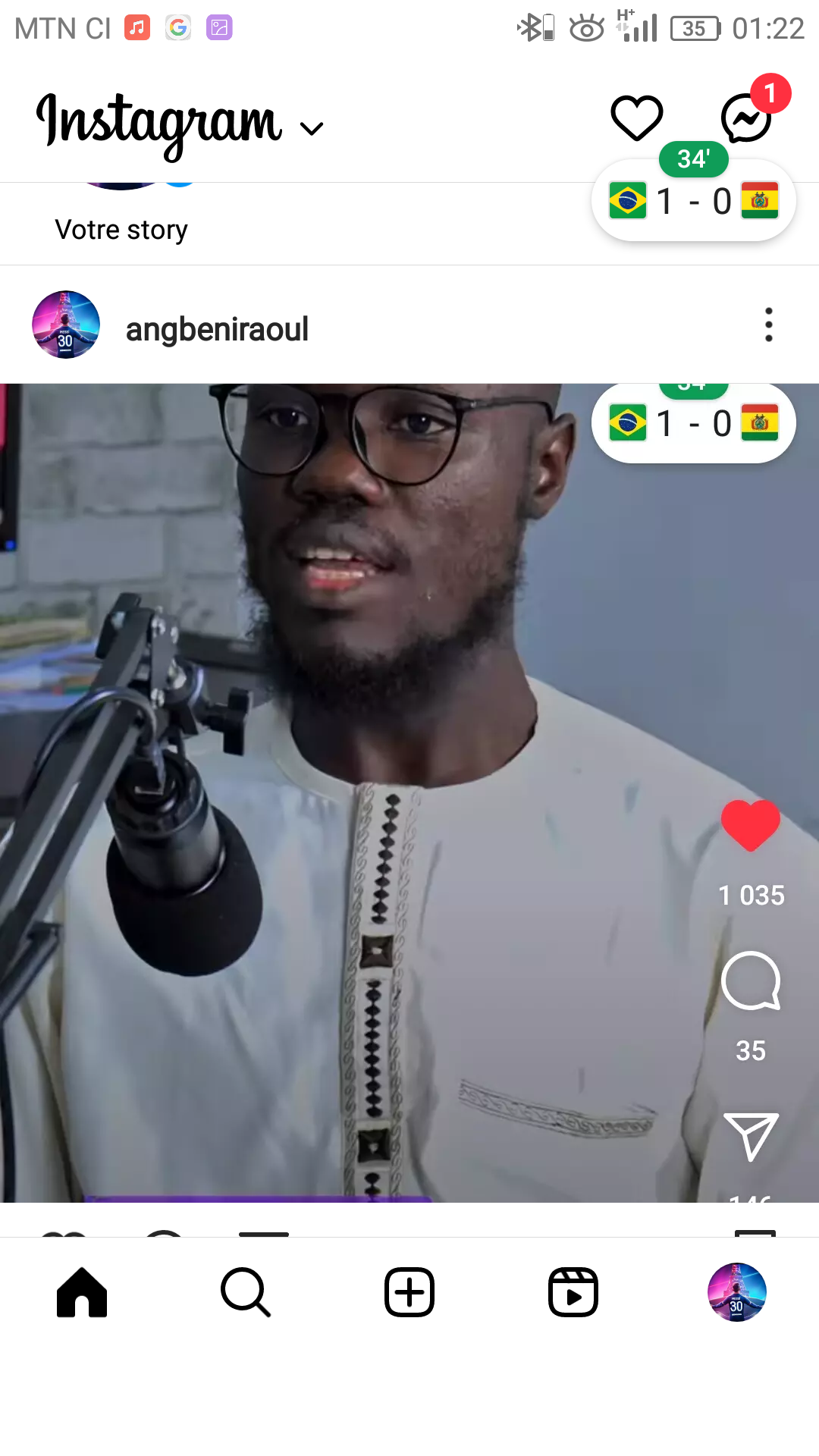
Task: Open the post options three-dot menu
Action: click(x=768, y=325)
